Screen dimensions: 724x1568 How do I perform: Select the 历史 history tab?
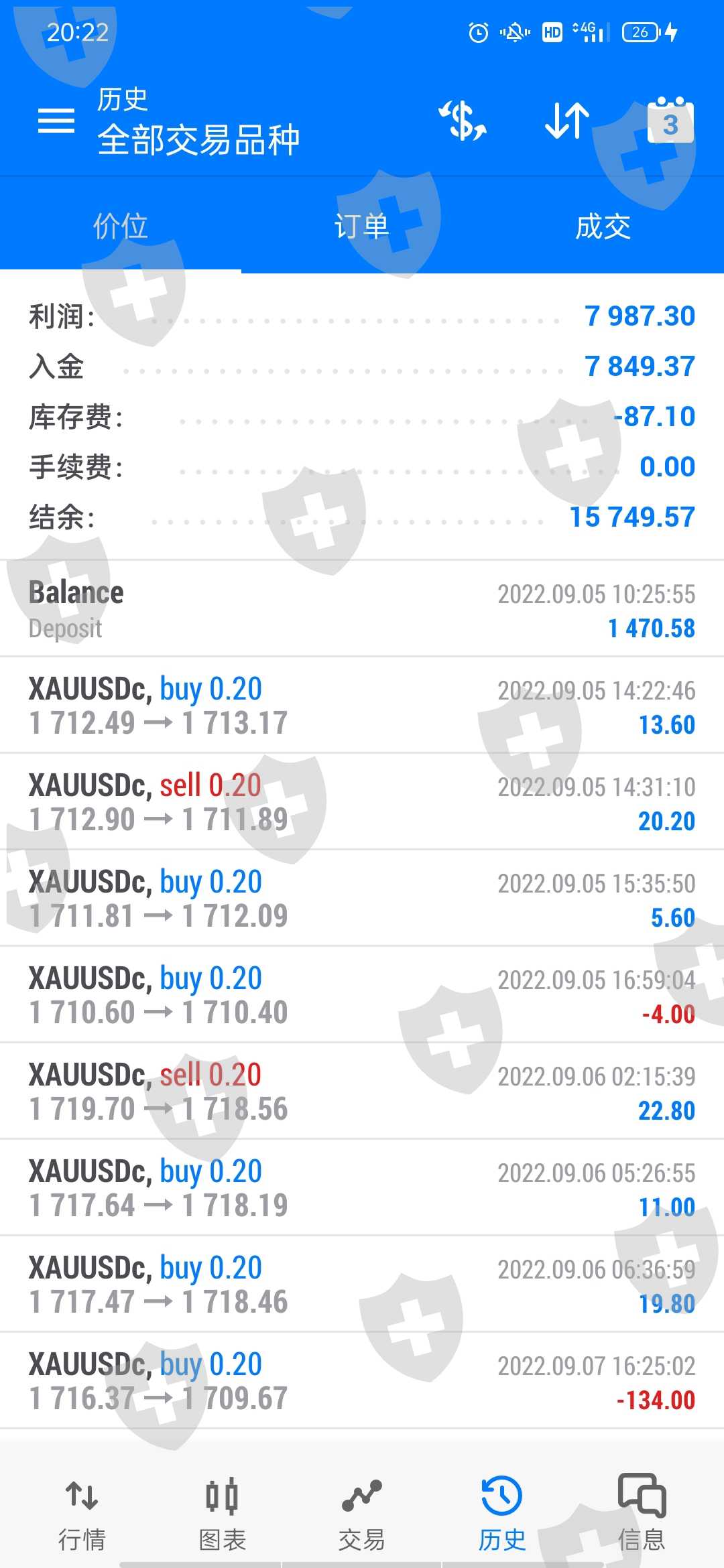501,1514
